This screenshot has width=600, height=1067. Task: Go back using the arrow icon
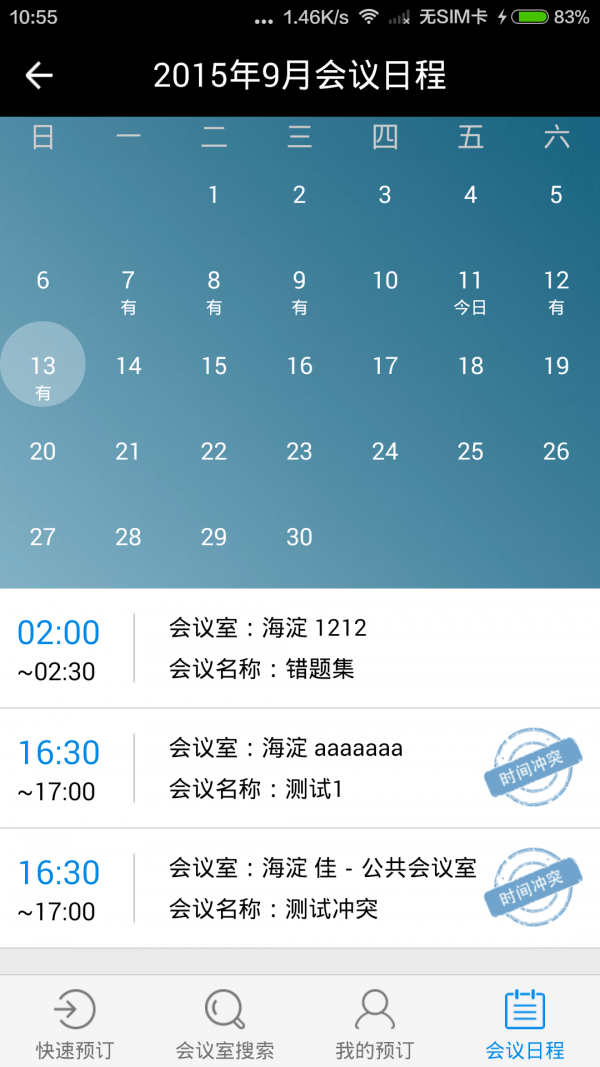39,76
